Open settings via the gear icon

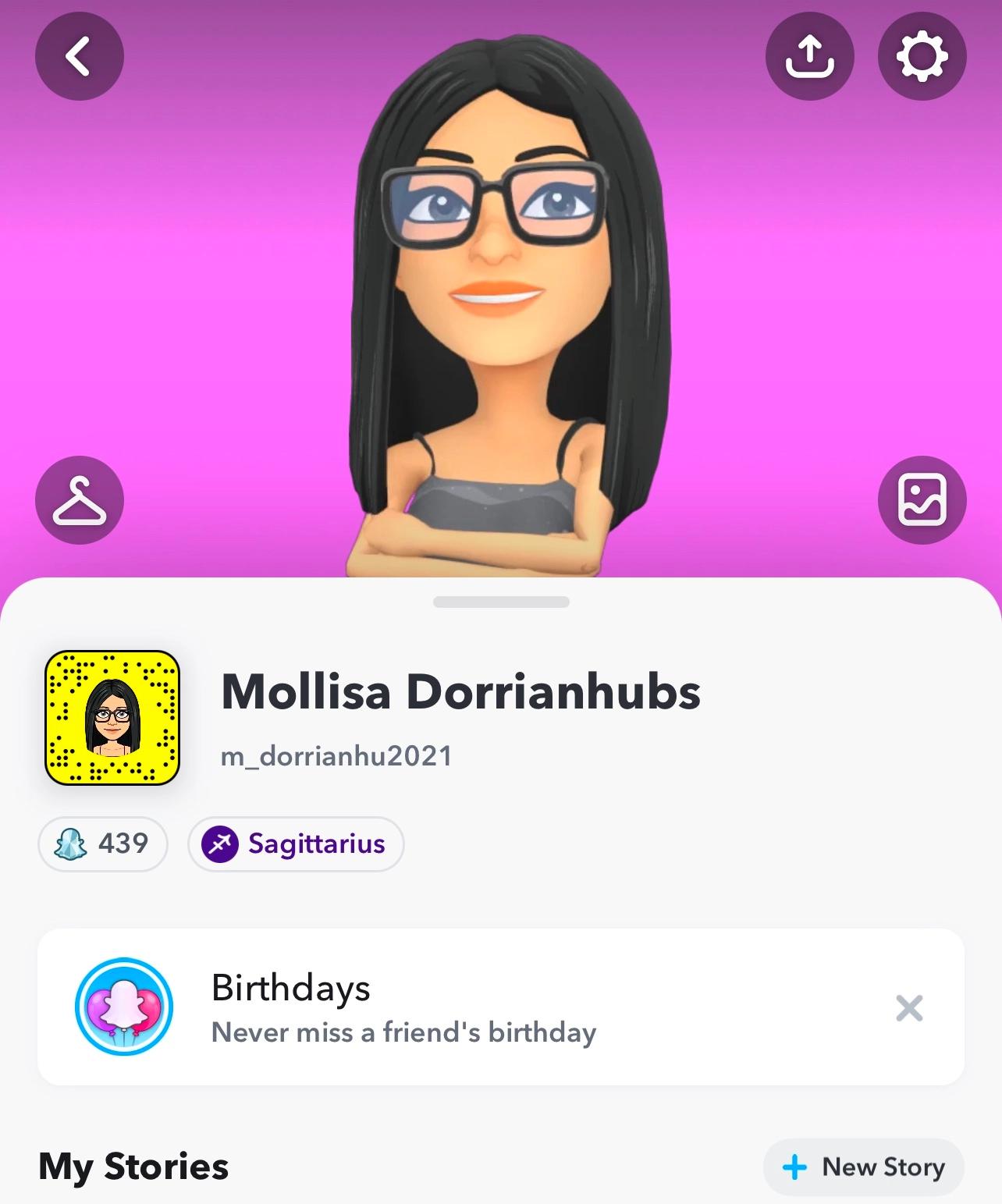tap(922, 56)
